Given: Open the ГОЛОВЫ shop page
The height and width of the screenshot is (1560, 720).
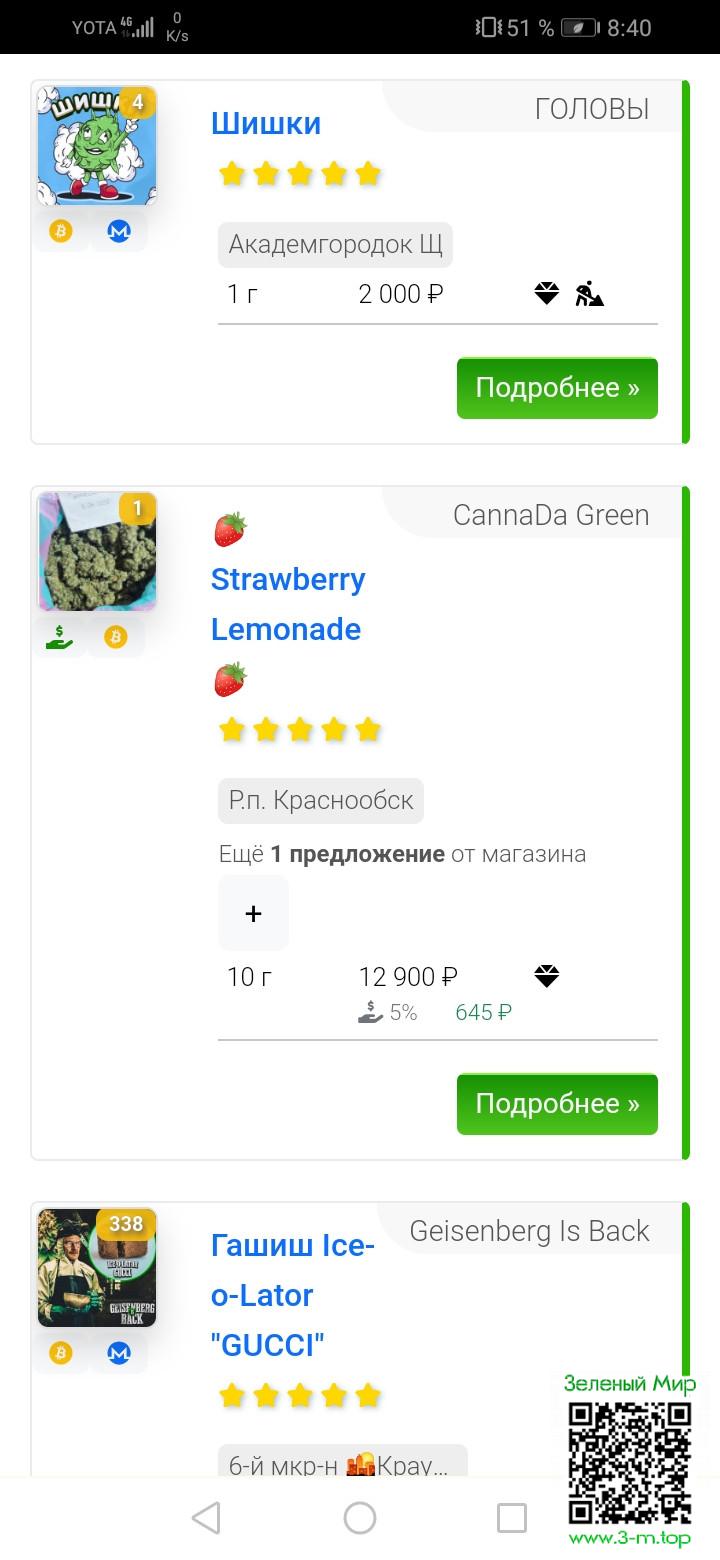Looking at the screenshot, I should [x=591, y=109].
